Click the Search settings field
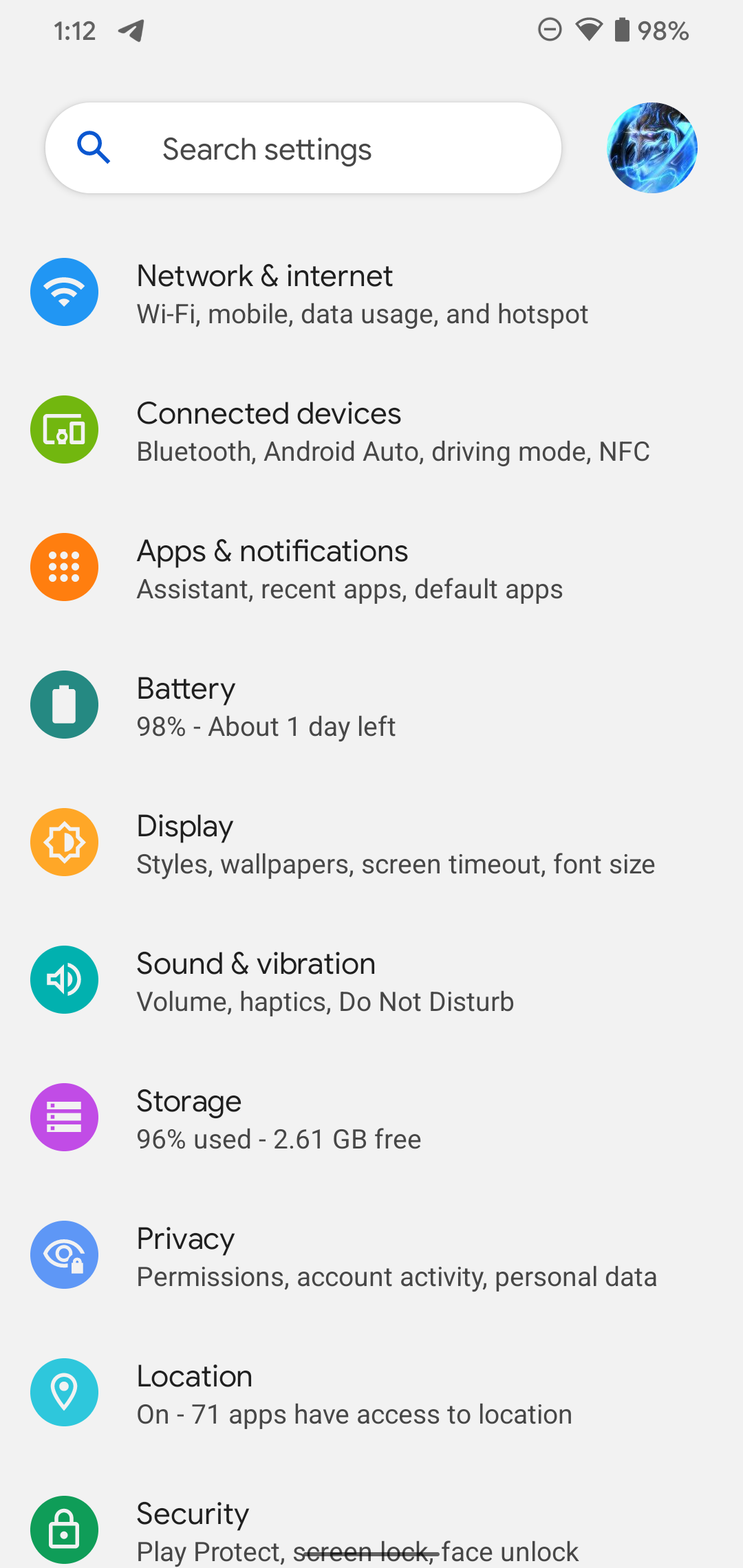Image resolution: width=743 pixels, height=1568 pixels. point(303,147)
